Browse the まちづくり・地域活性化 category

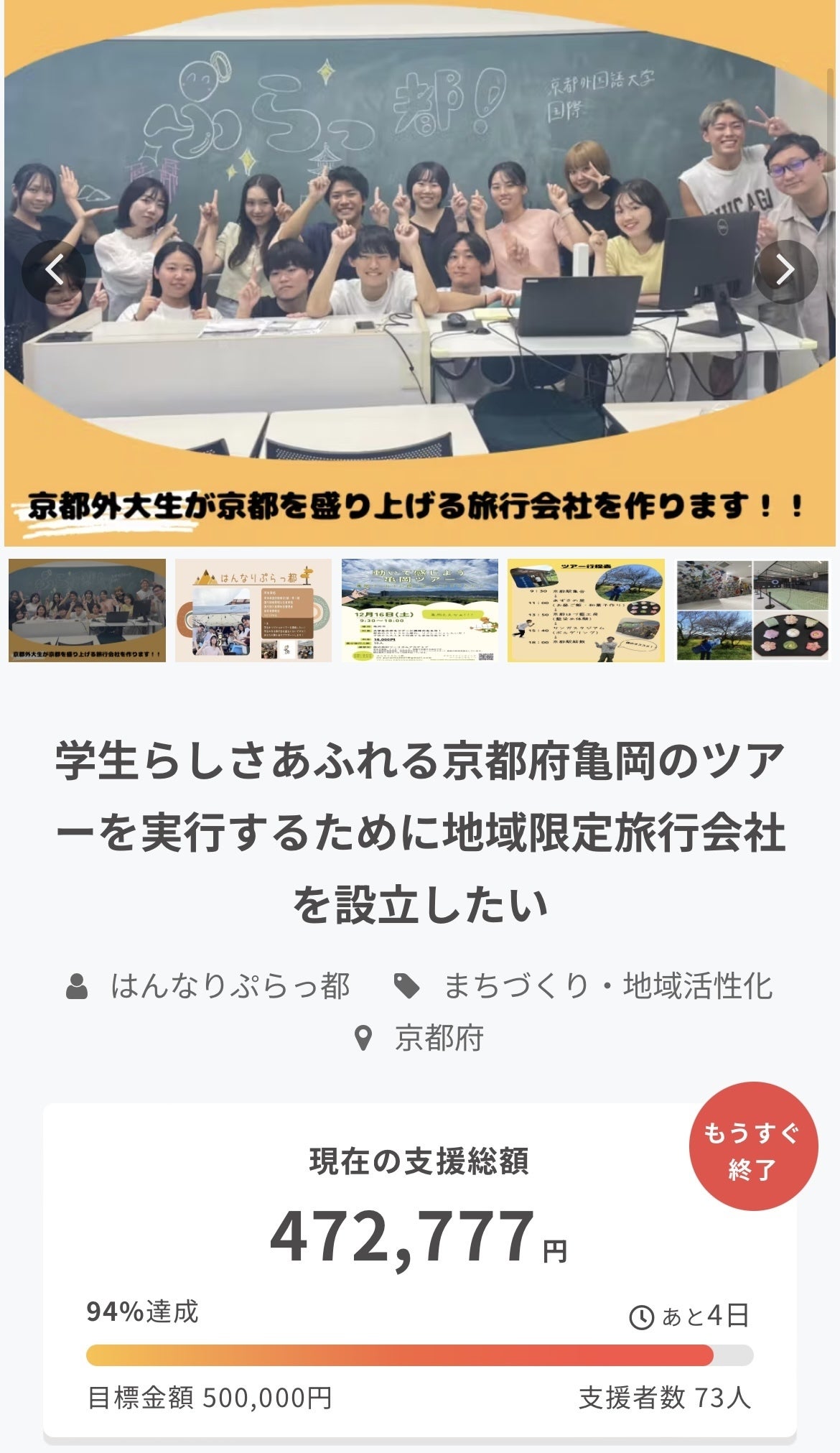pos(607,986)
